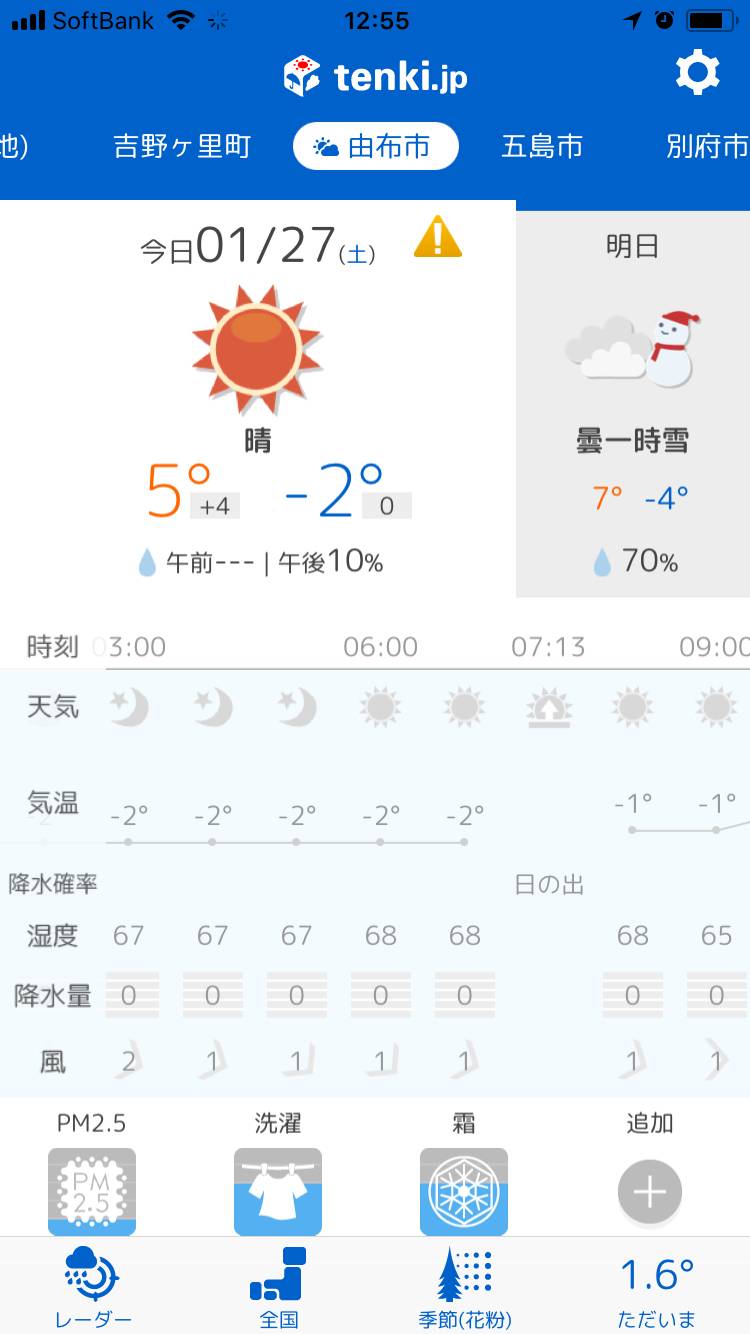This screenshot has width=750, height=1334.
Task: Switch to the 別府市 location tab
Action: tap(707, 147)
